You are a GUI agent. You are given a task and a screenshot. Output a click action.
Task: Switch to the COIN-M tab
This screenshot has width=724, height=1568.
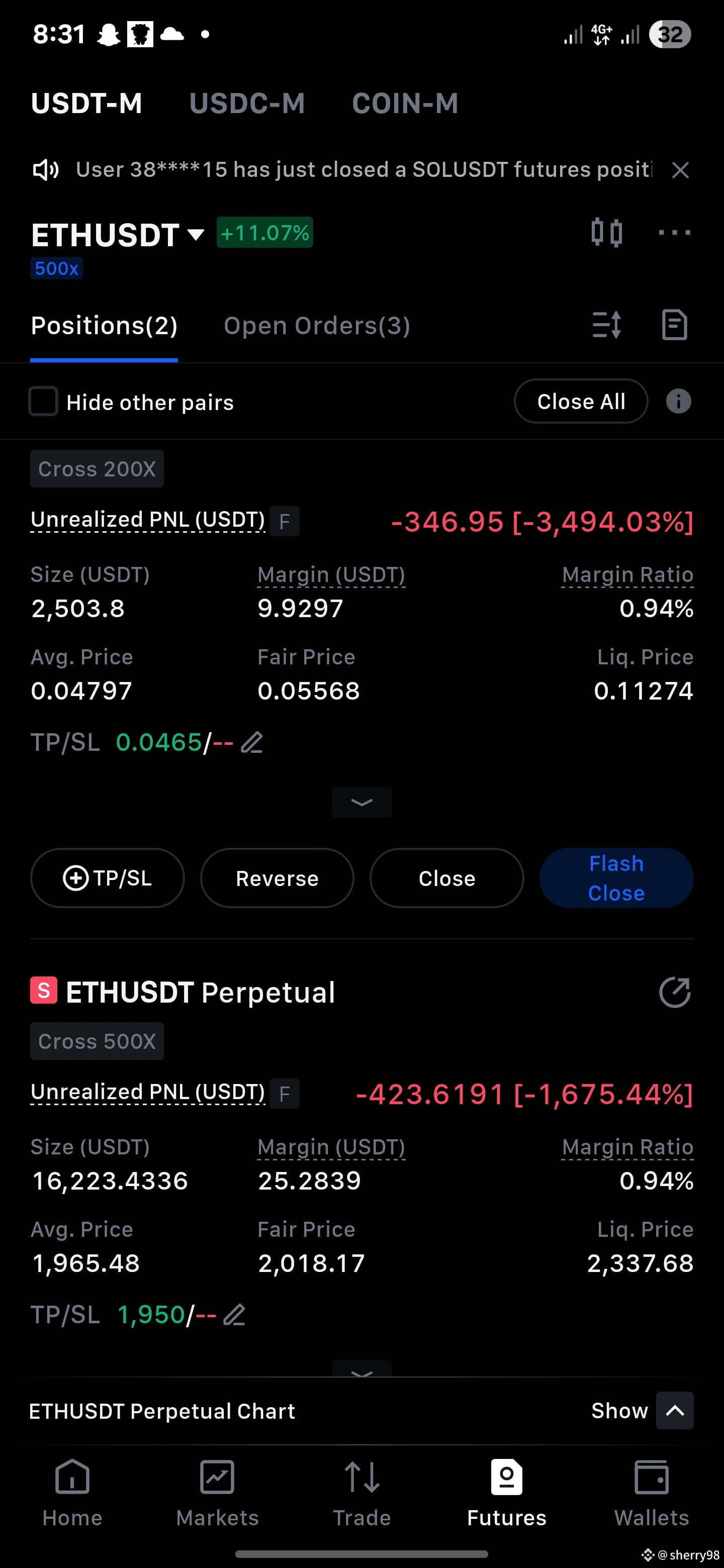click(x=405, y=104)
